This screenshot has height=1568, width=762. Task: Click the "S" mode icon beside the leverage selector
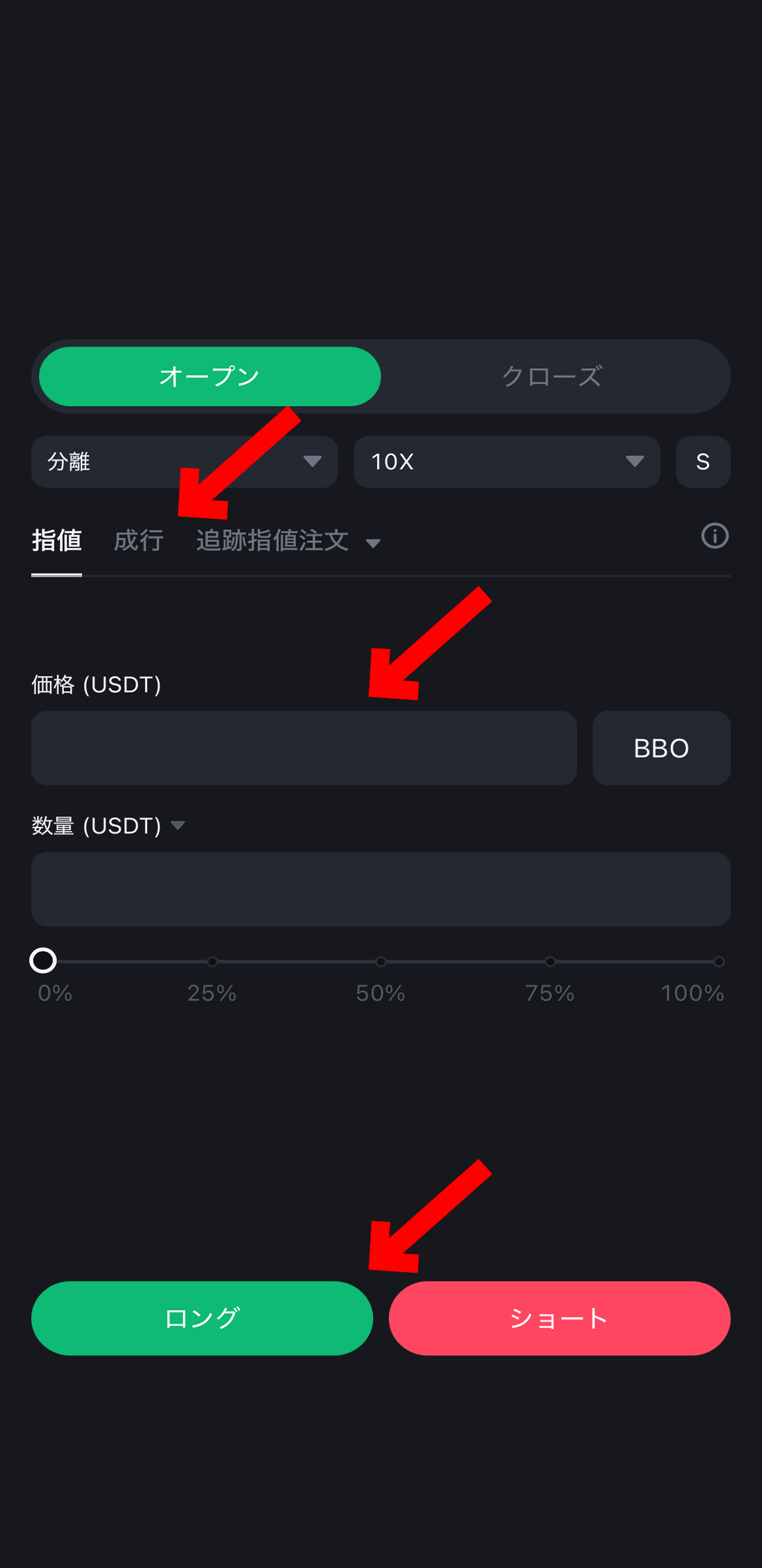(x=703, y=462)
